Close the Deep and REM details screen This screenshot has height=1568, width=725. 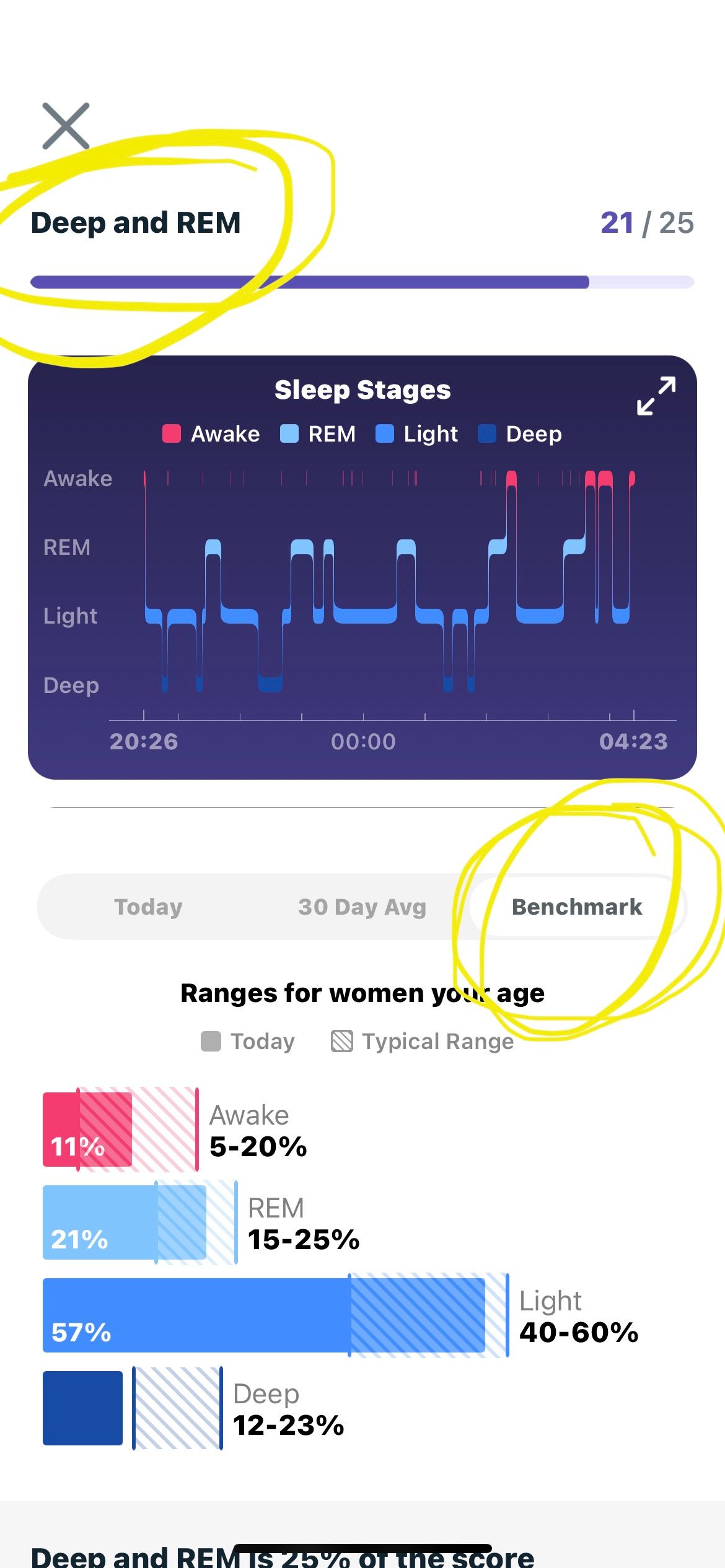[x=66, y=126]
